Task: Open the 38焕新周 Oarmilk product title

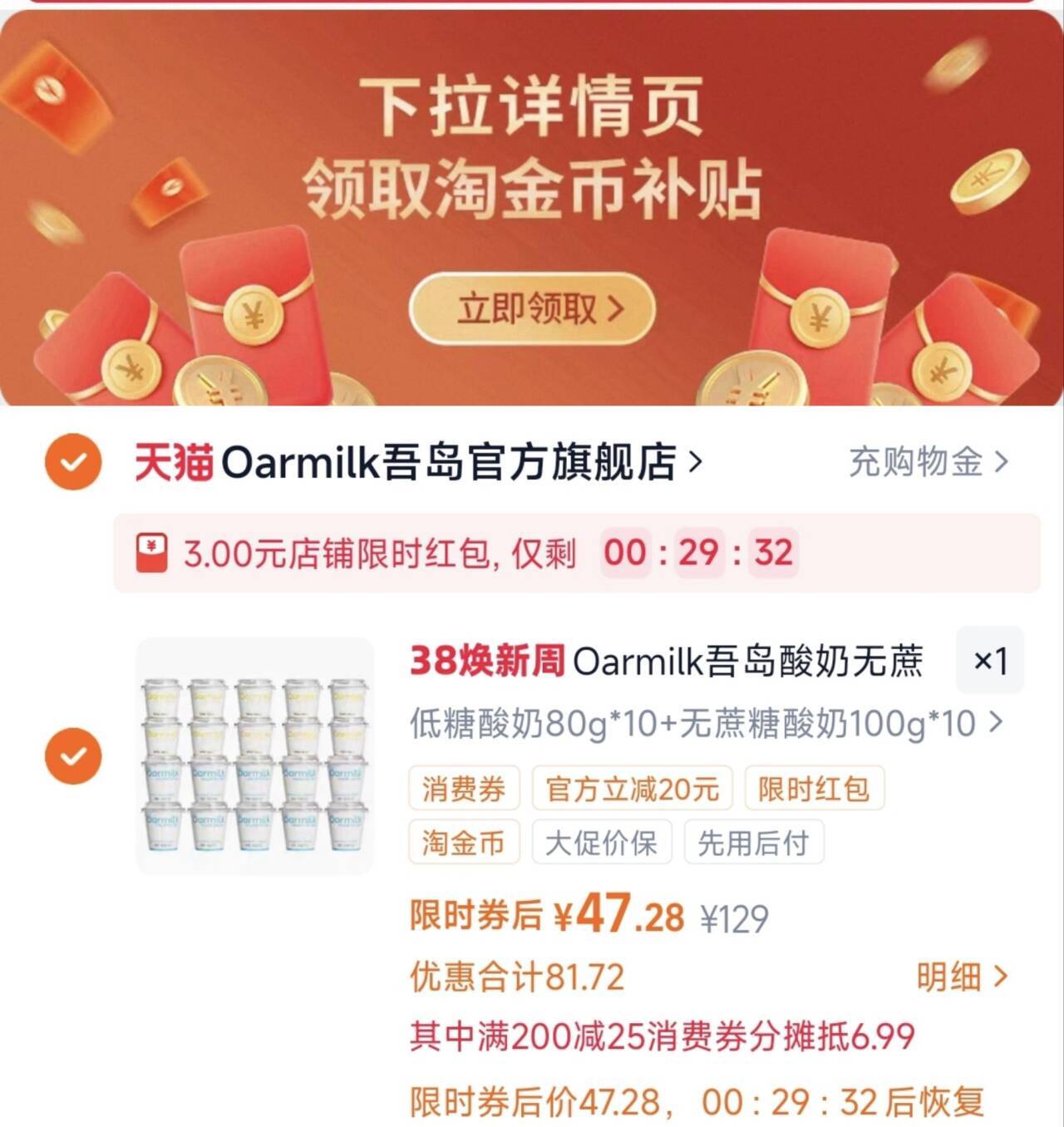Action: click(x=665, y=662)
